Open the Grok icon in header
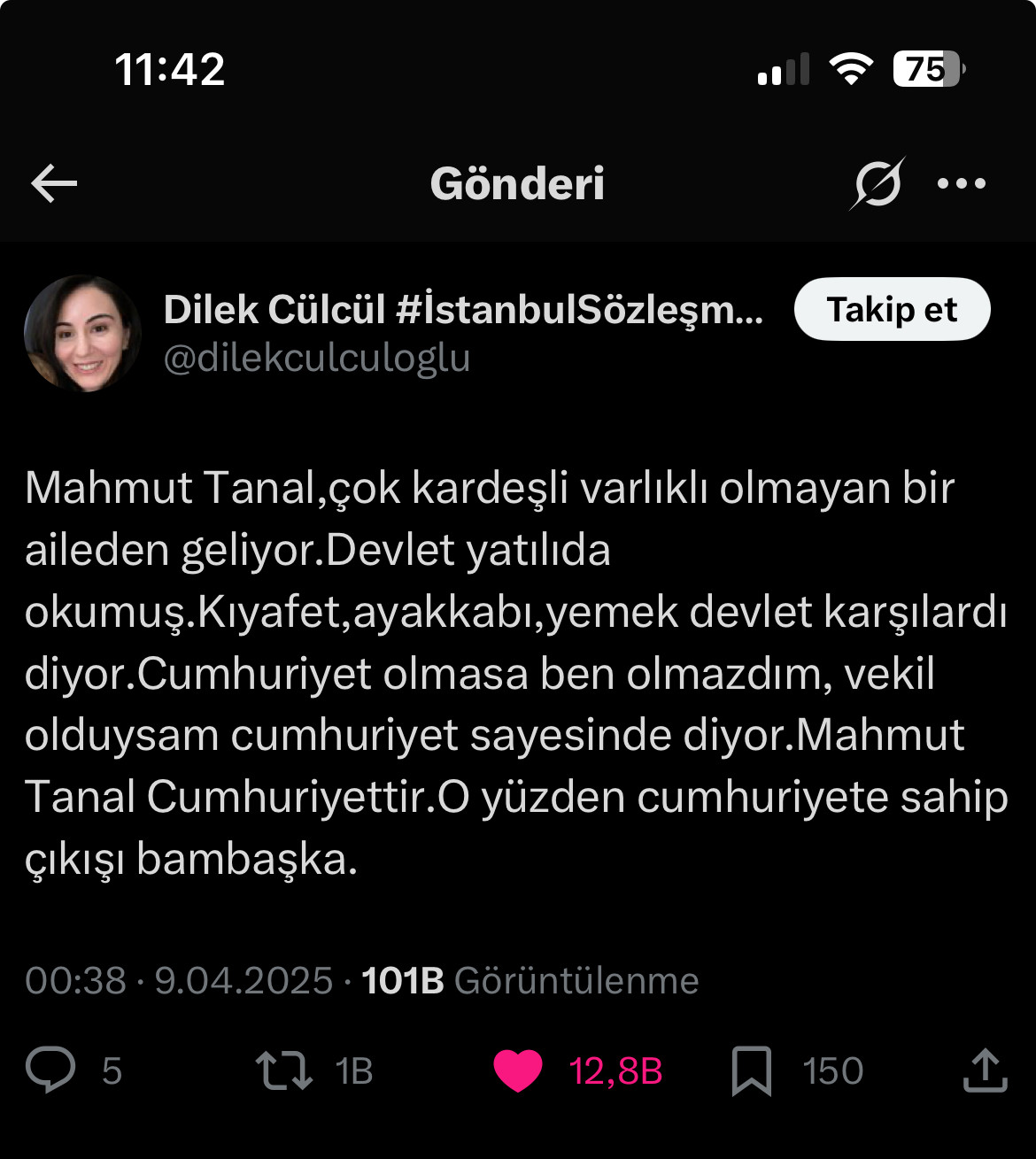 [877, 184]
